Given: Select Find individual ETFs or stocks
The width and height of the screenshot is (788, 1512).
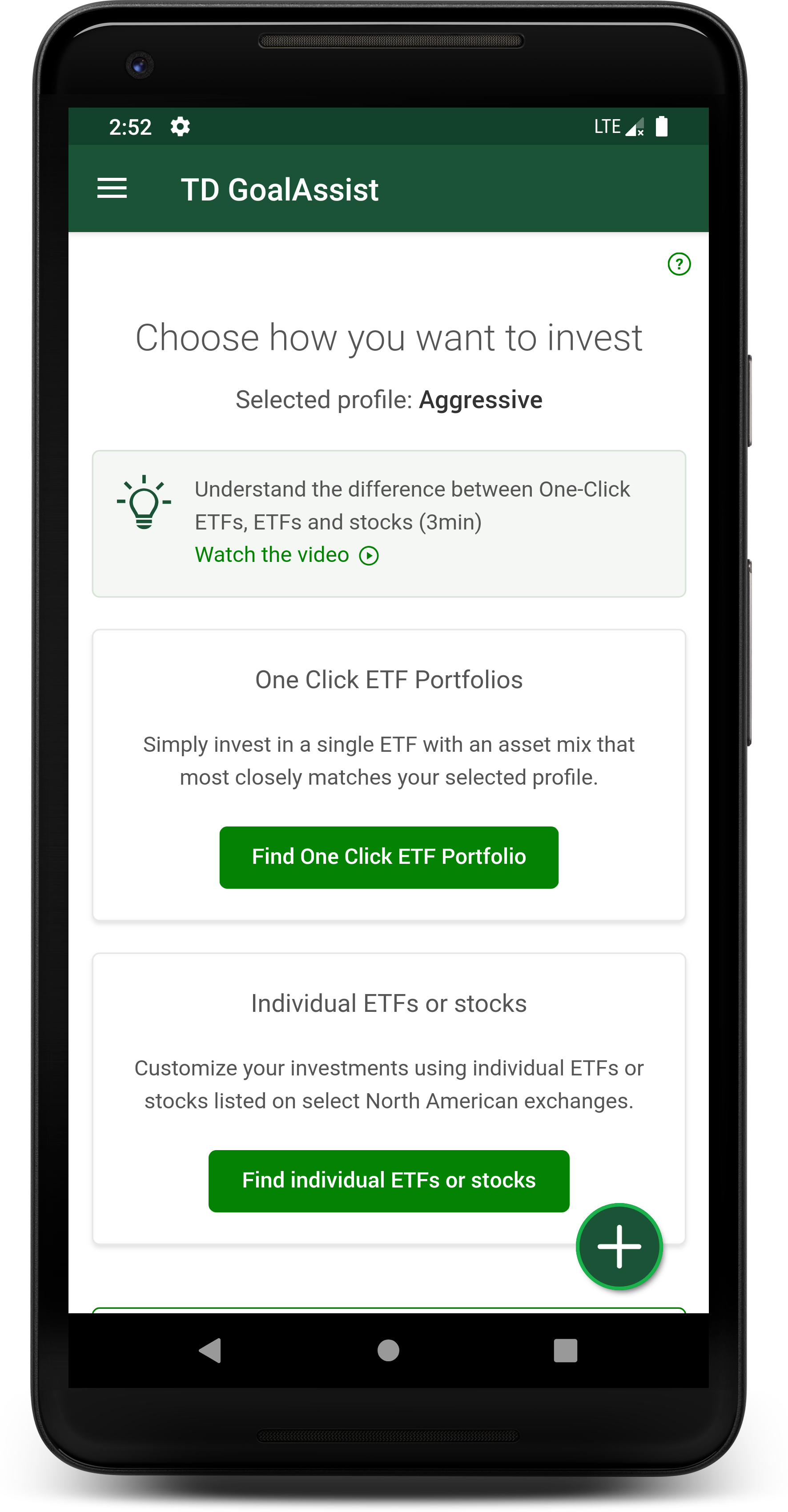Looking at the screenshot, I should point(389,1181).
